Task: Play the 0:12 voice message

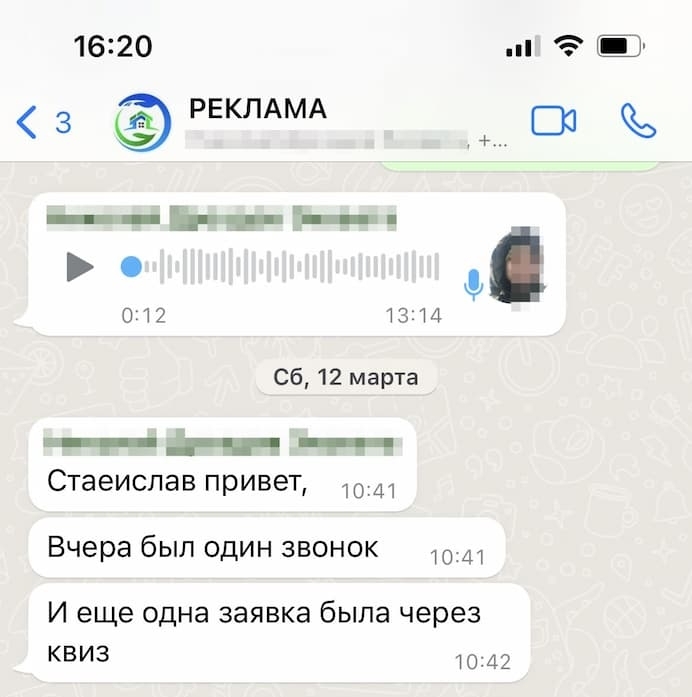Action: (x=79, y=267)
